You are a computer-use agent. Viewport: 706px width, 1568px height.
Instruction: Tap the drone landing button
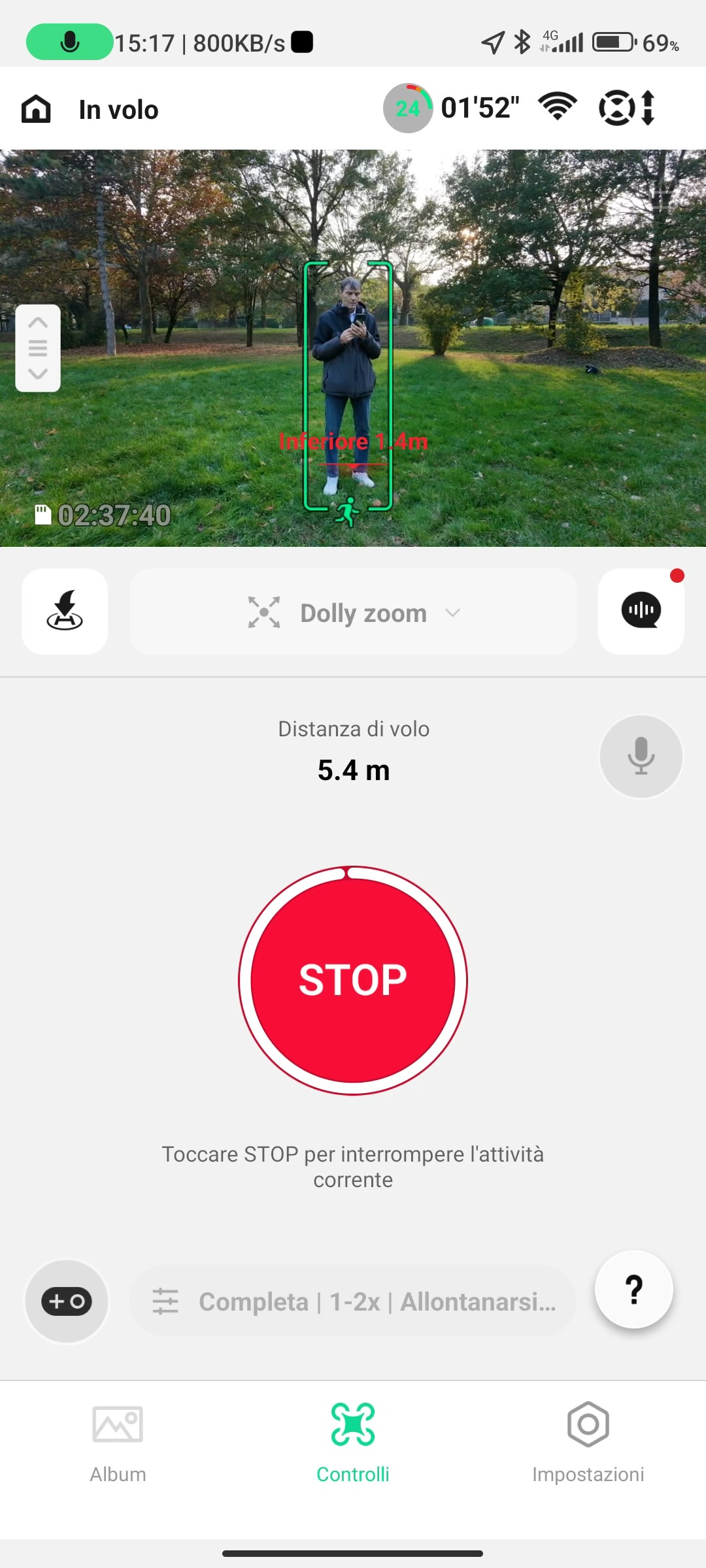coord(65,611)
